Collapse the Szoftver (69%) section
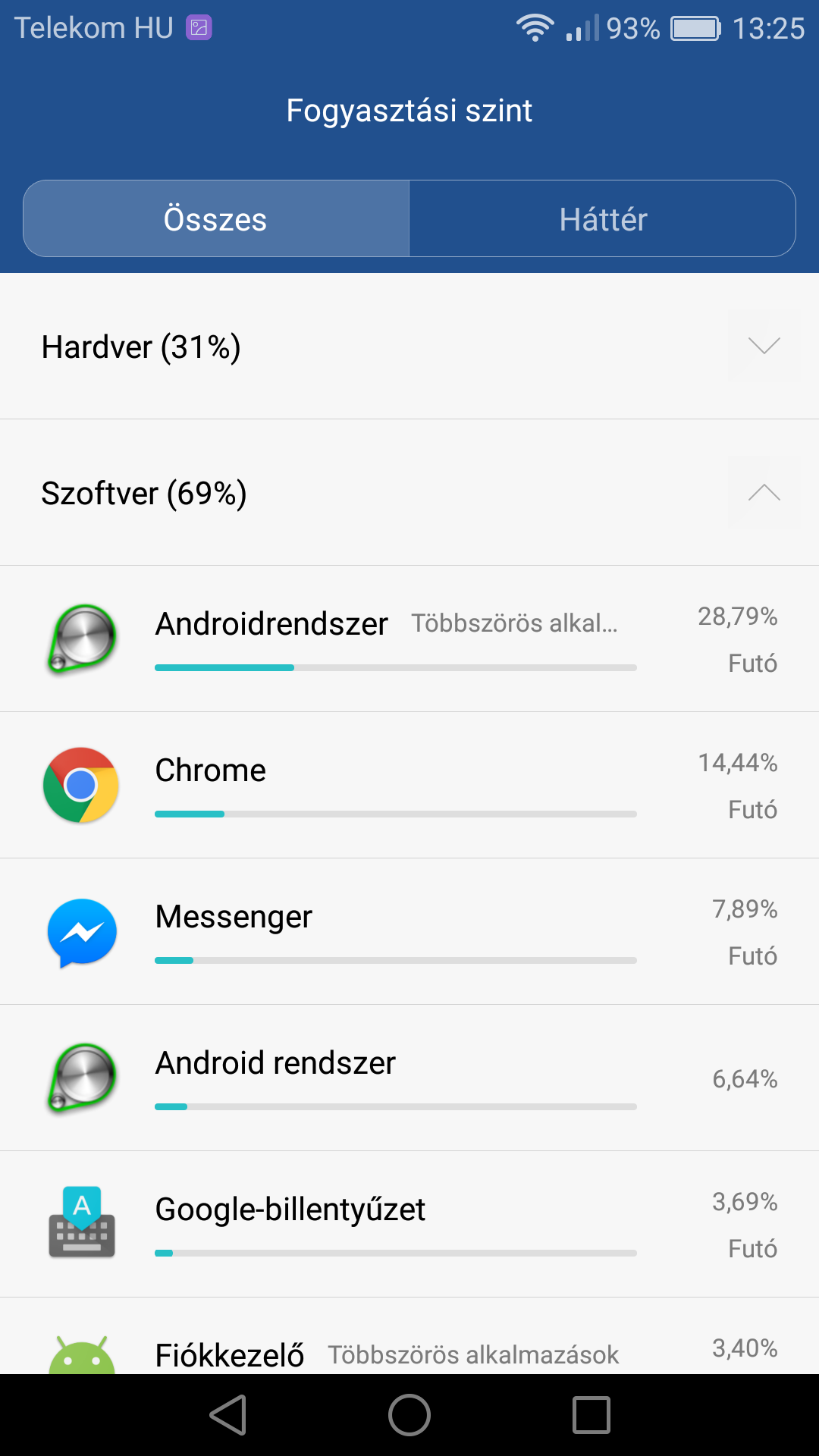The image size is (819, 1456). point(409,493)
